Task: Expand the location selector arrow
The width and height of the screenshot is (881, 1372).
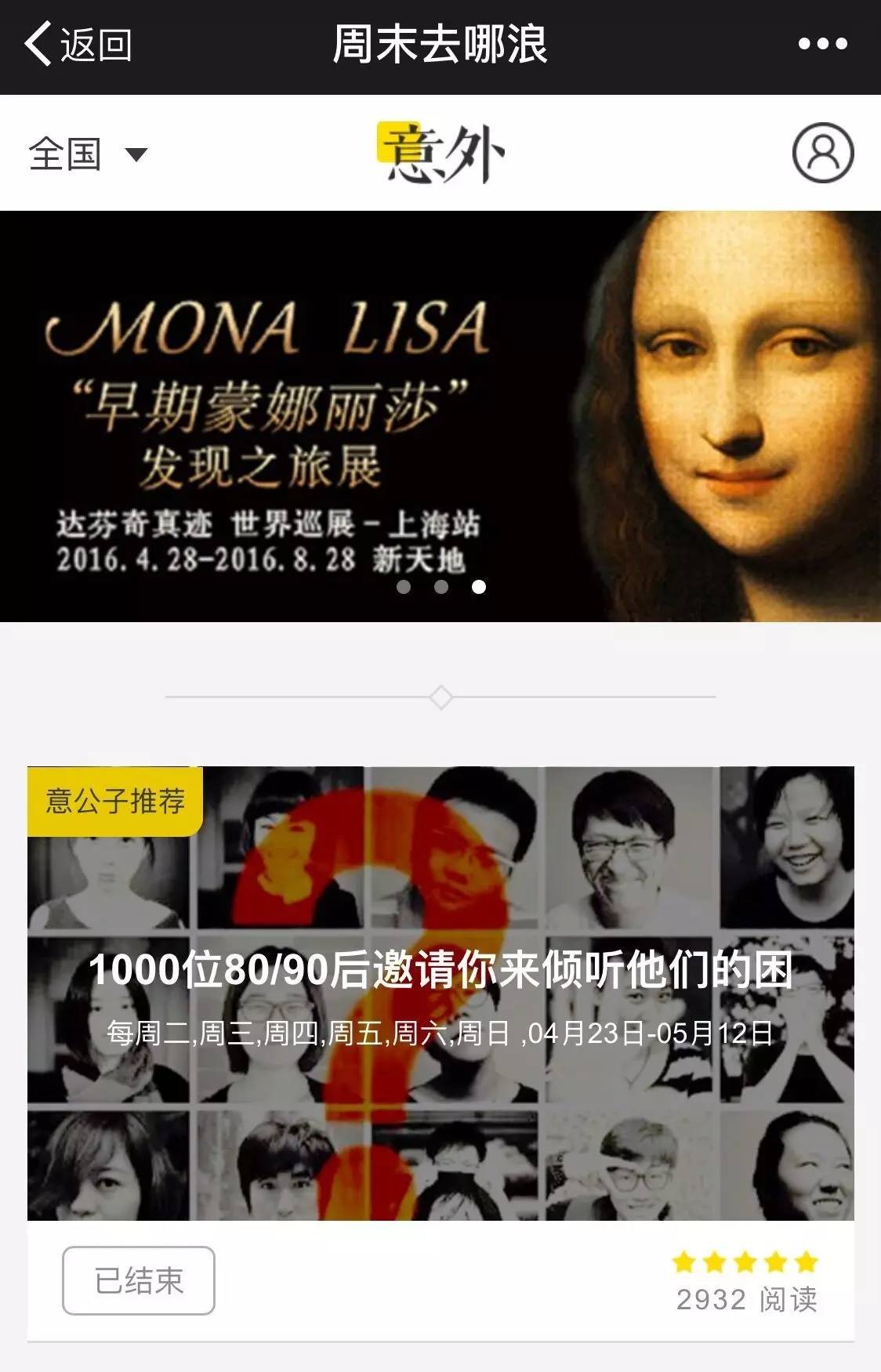Action: tap(136, 154)
